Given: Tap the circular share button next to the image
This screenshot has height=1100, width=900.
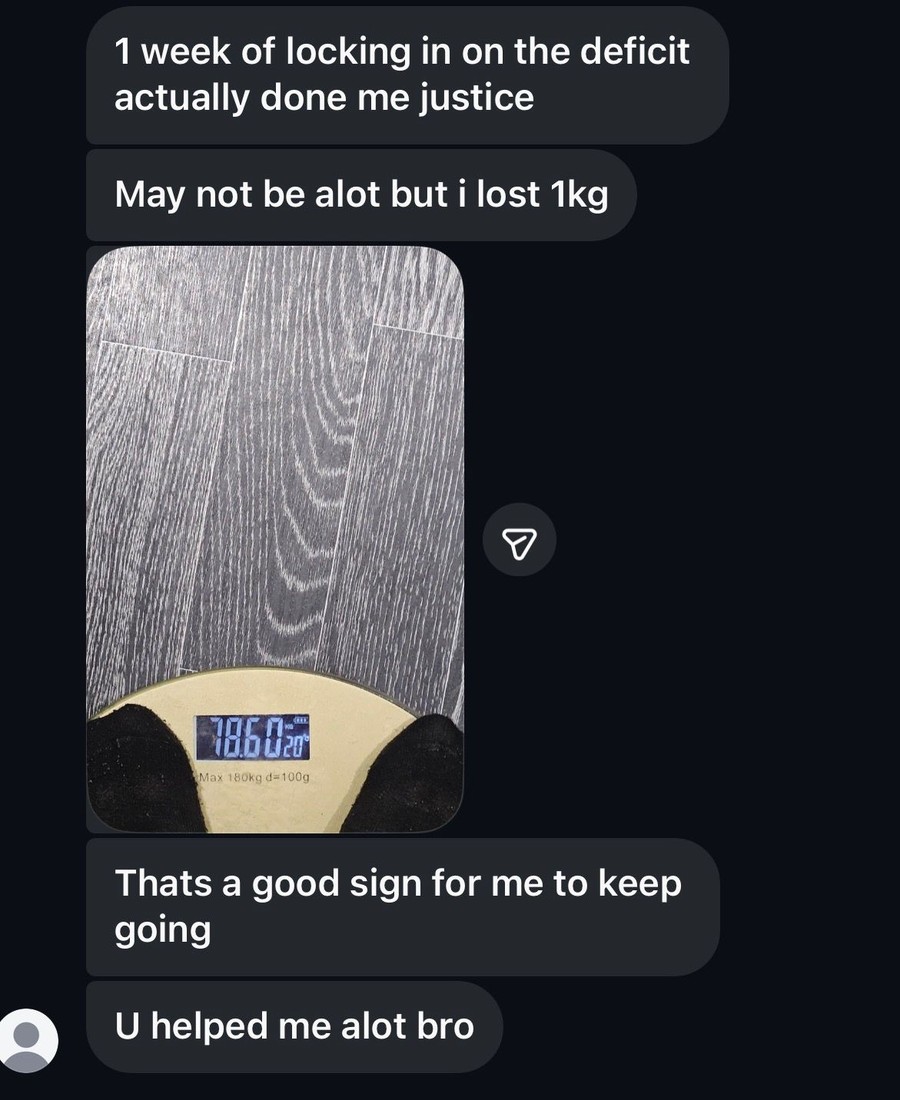Looking at the screenshot, I should coord(520,538).
